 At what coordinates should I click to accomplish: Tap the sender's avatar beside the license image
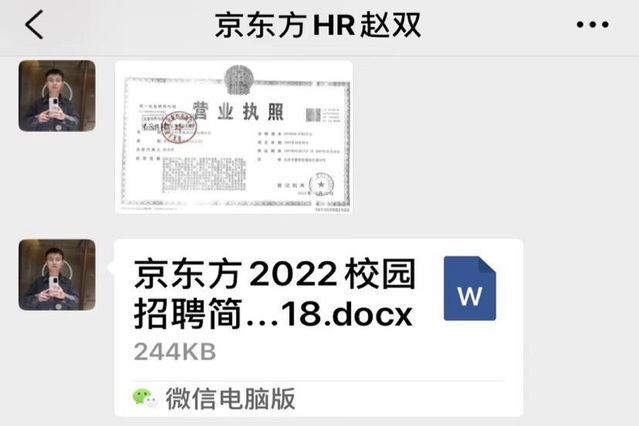tap(57, 96)
